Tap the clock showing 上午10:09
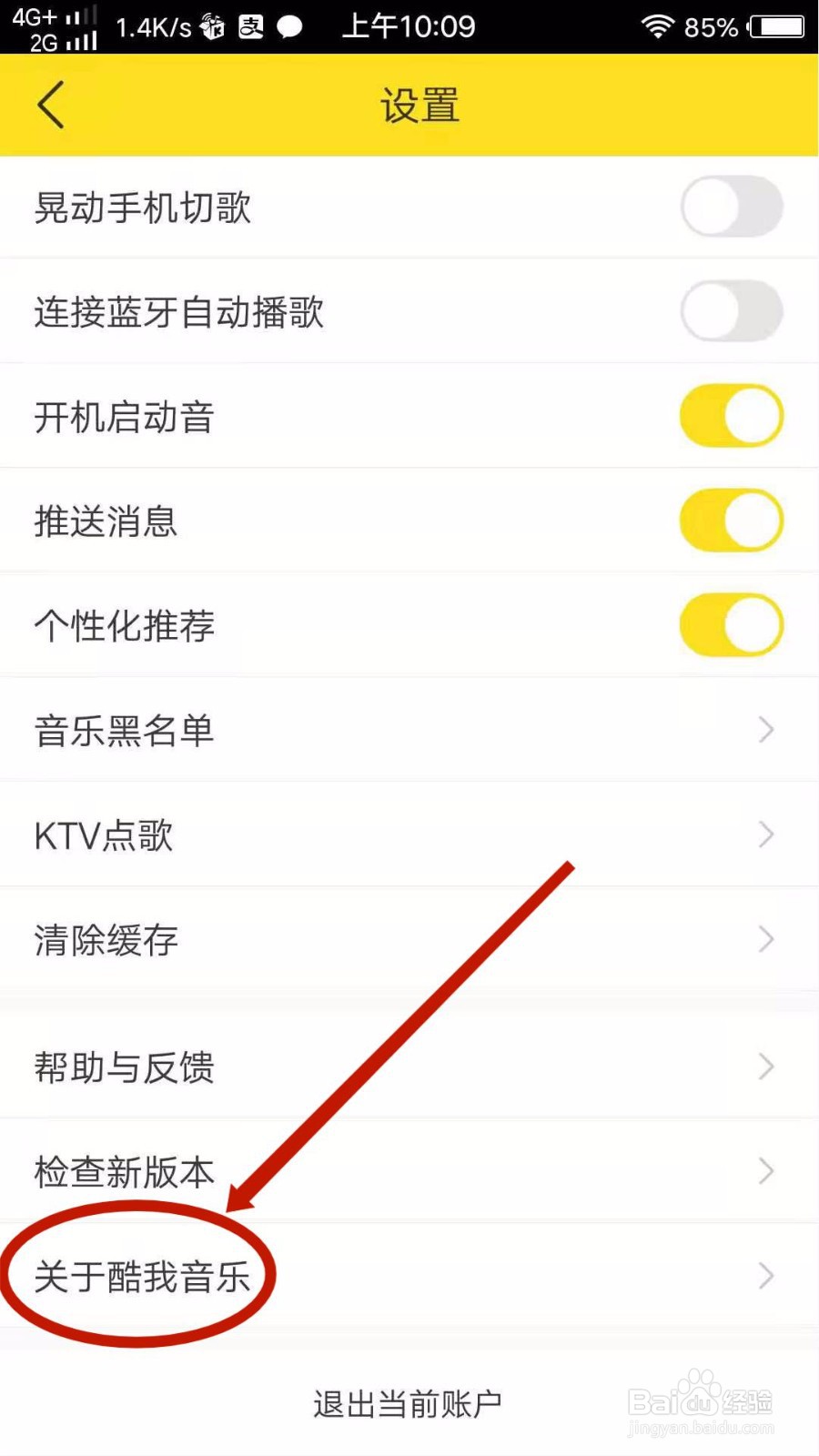This screenshot has height=1456, width=819. click(408, 25)
